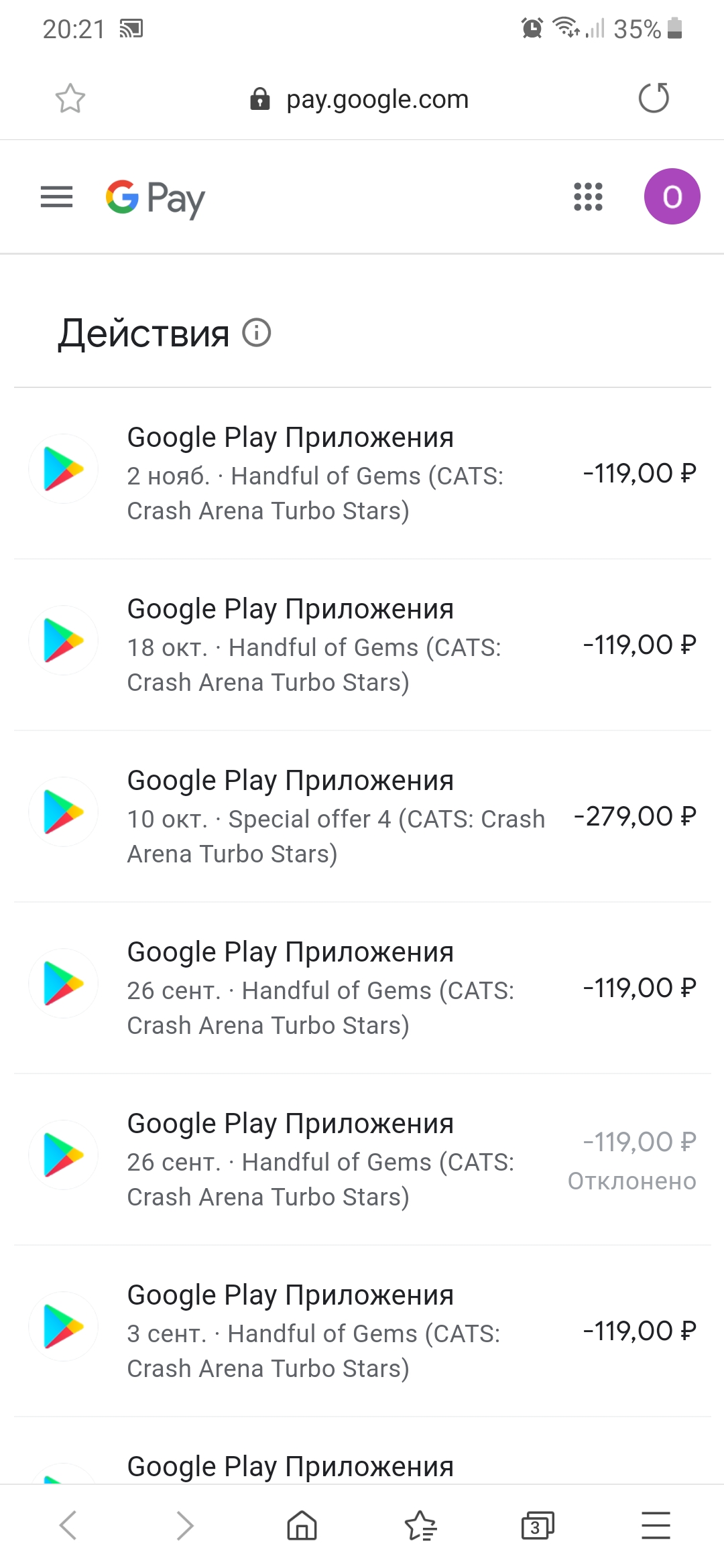
Task: Go back to the previous page
Action: tap(68, 1526)
